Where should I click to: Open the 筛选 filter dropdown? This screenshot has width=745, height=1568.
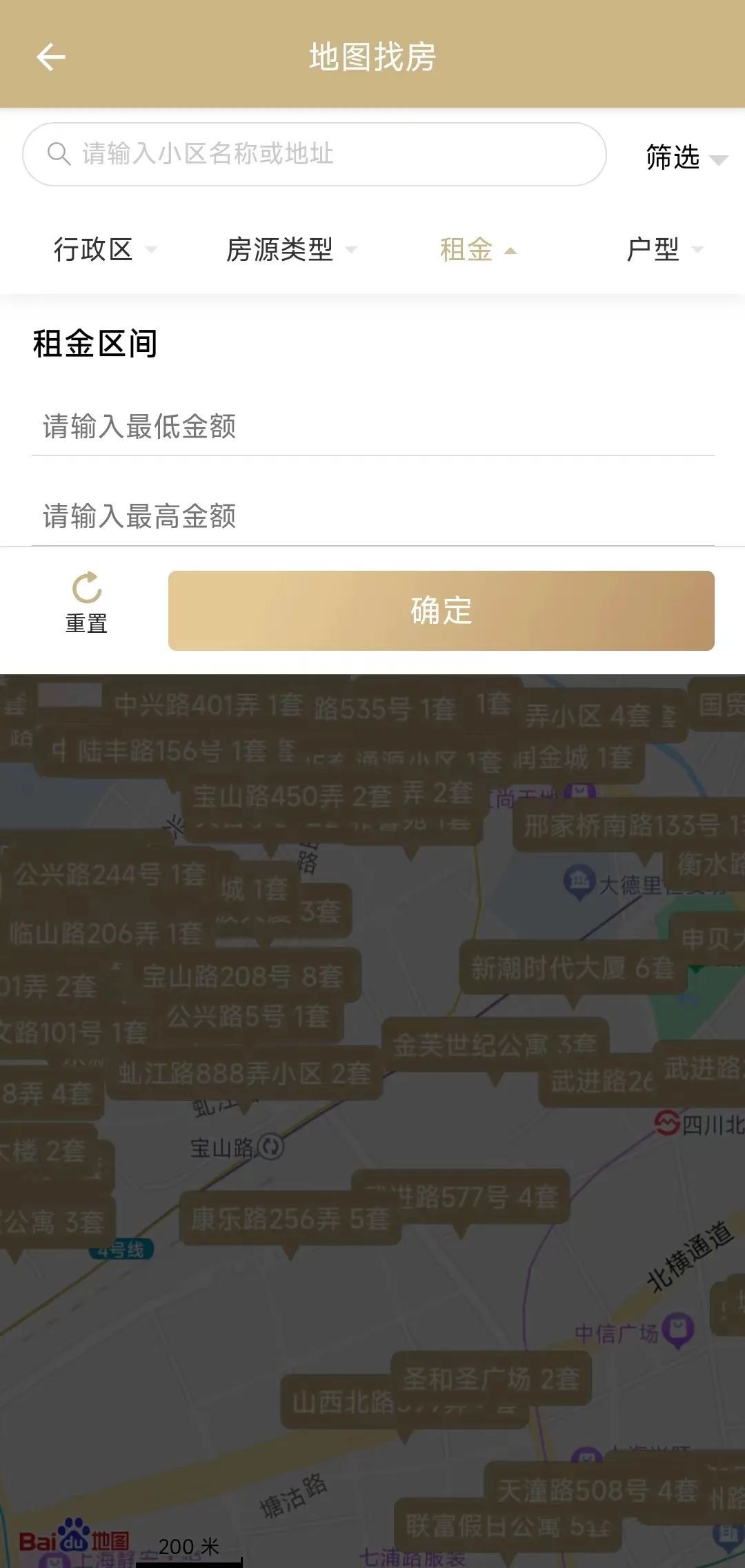(686, 157)
